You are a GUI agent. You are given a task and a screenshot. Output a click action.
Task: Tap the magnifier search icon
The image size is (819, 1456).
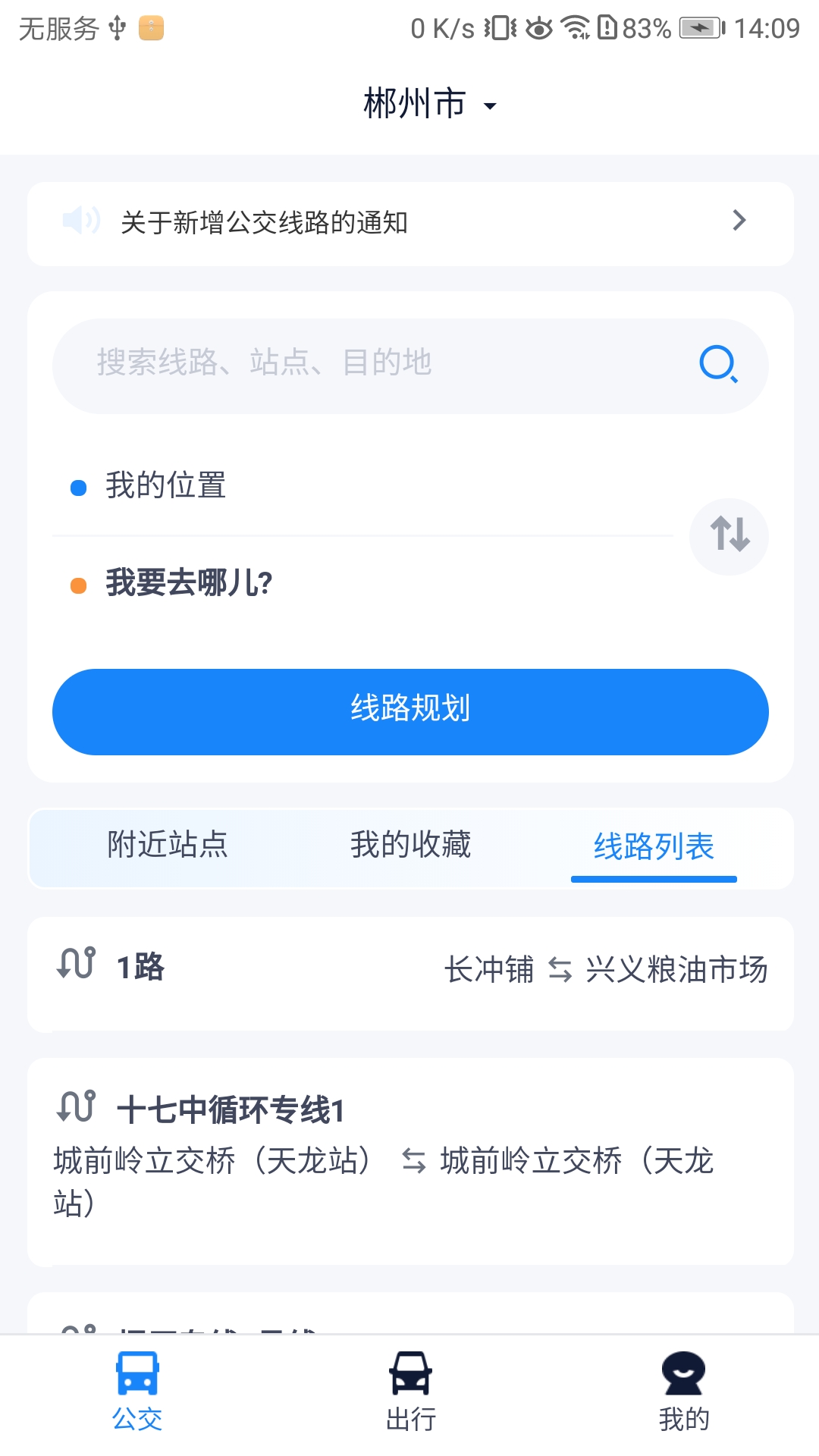[x=719, y=365]
